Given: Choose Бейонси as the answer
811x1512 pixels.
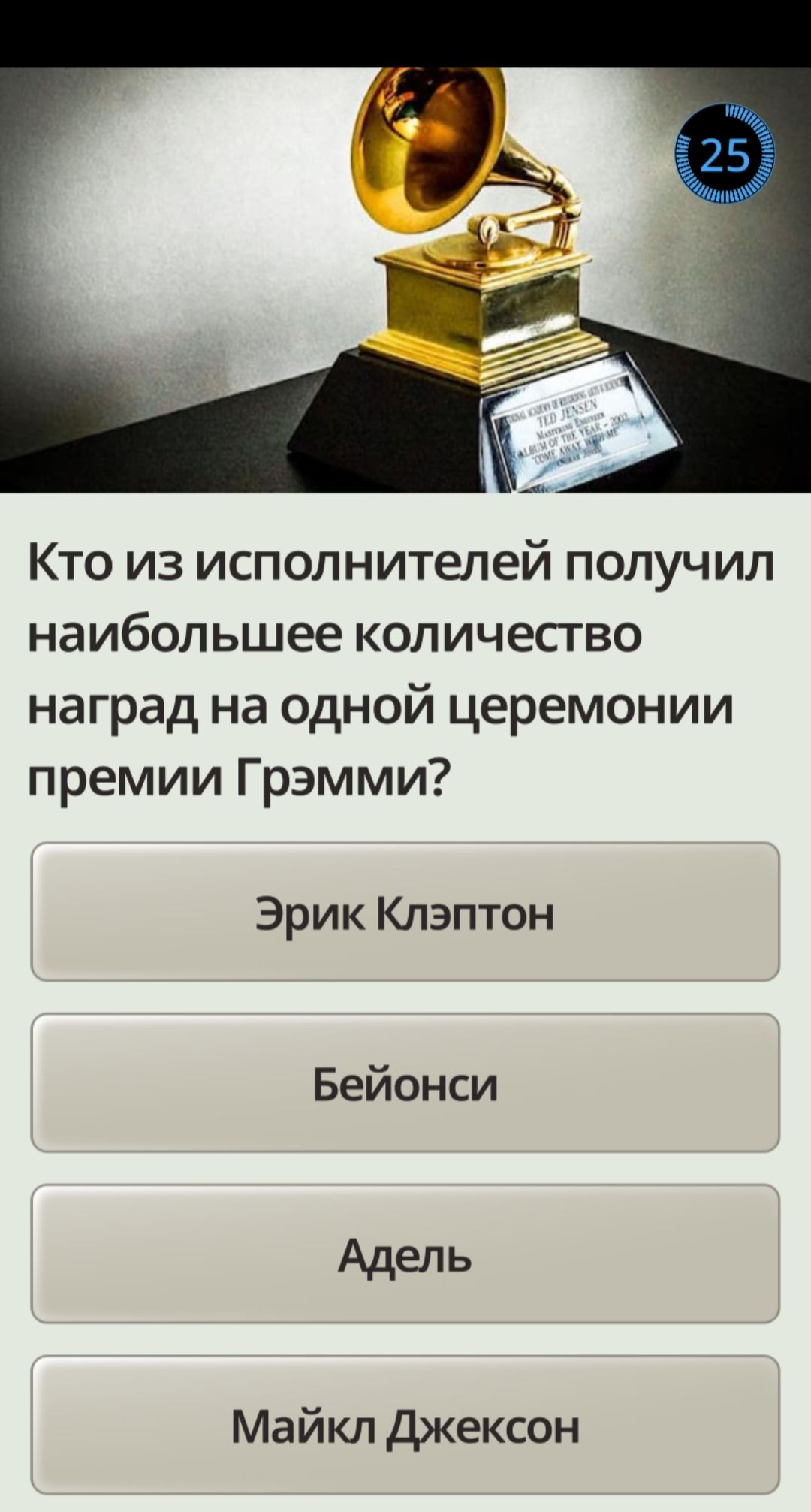Looking at the screenshot, I should pos(405,1082).
